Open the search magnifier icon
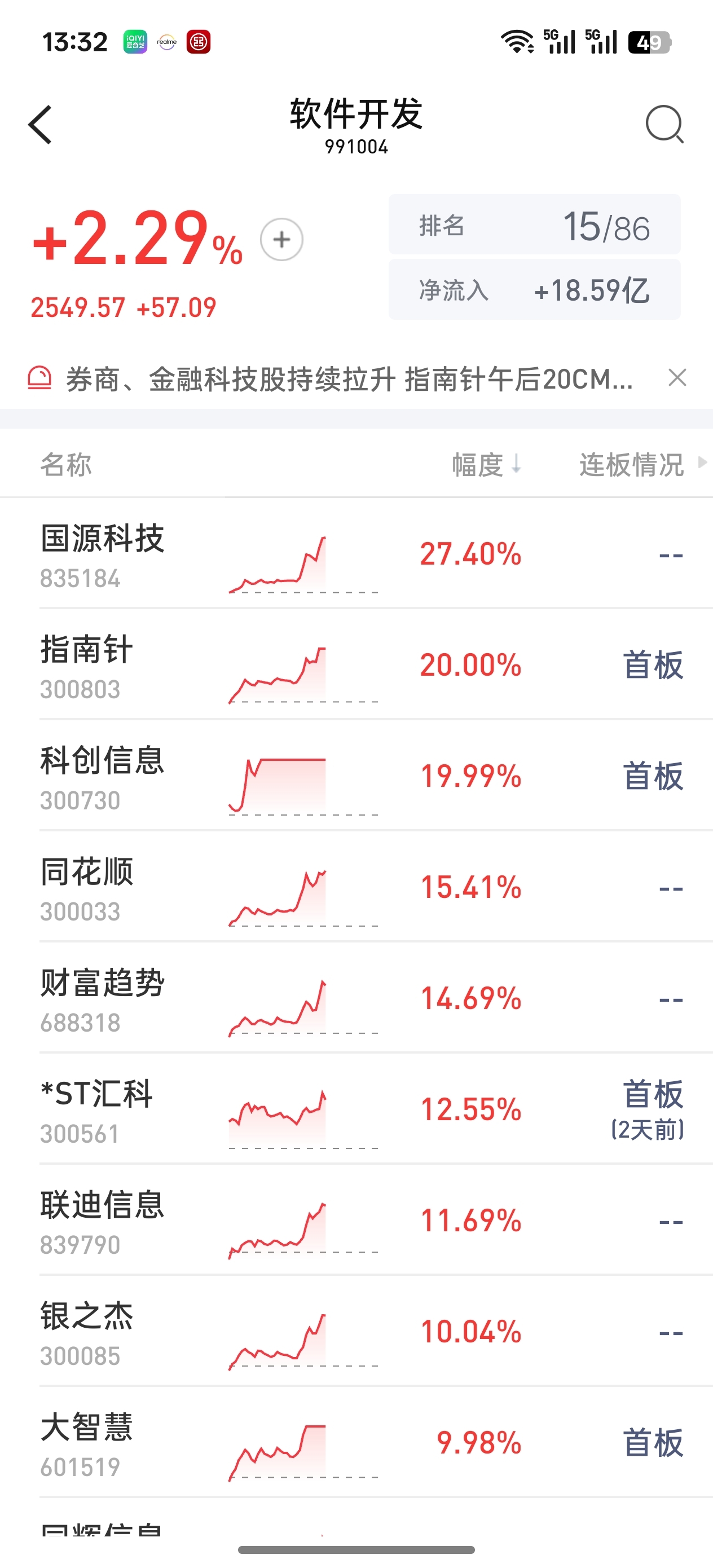Image resolution: width=713 pixels, height=1568 pixels. pos(664,124)
